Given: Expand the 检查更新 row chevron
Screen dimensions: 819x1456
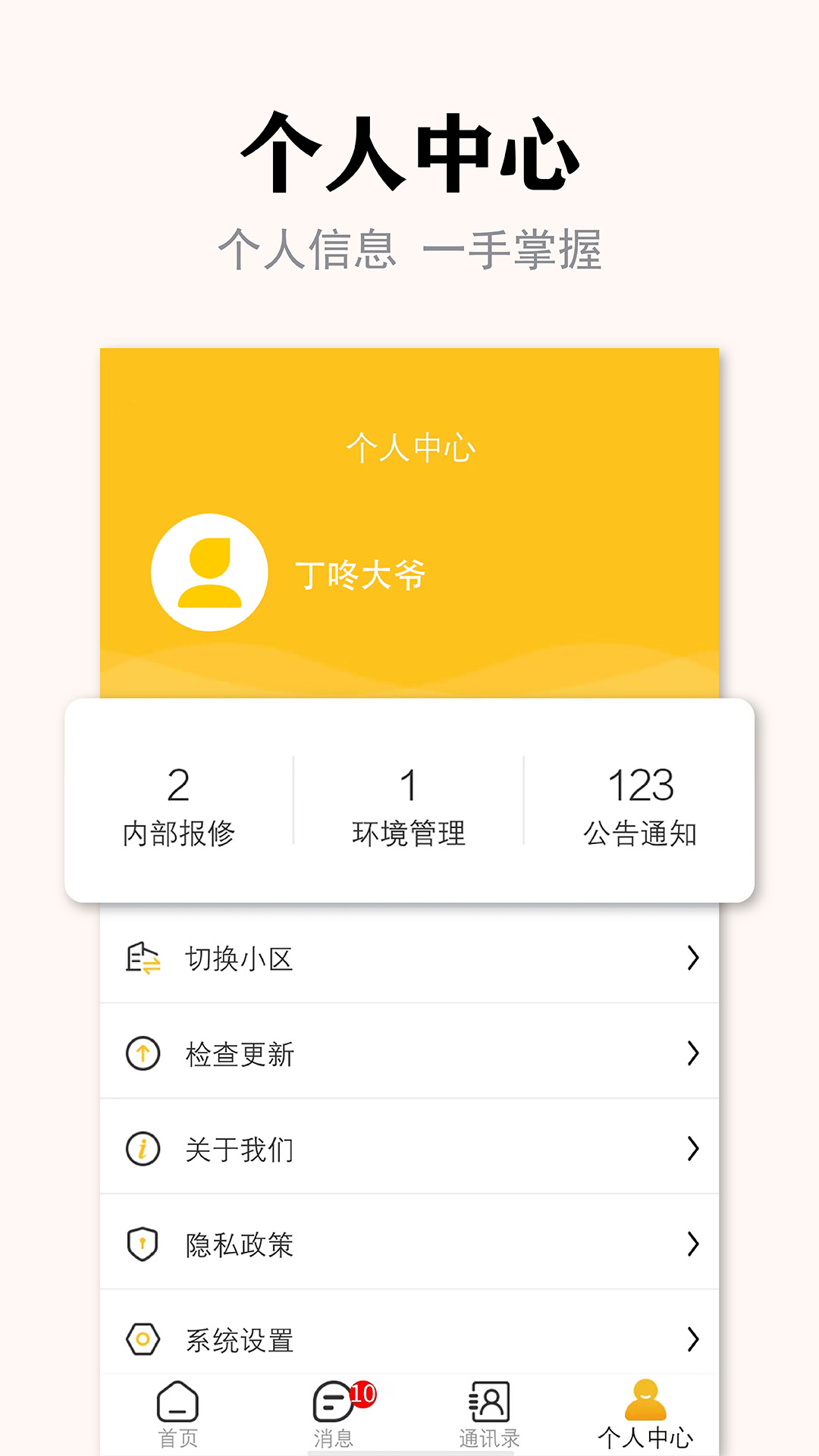Looking at the screenshot, I should 691,1054.
